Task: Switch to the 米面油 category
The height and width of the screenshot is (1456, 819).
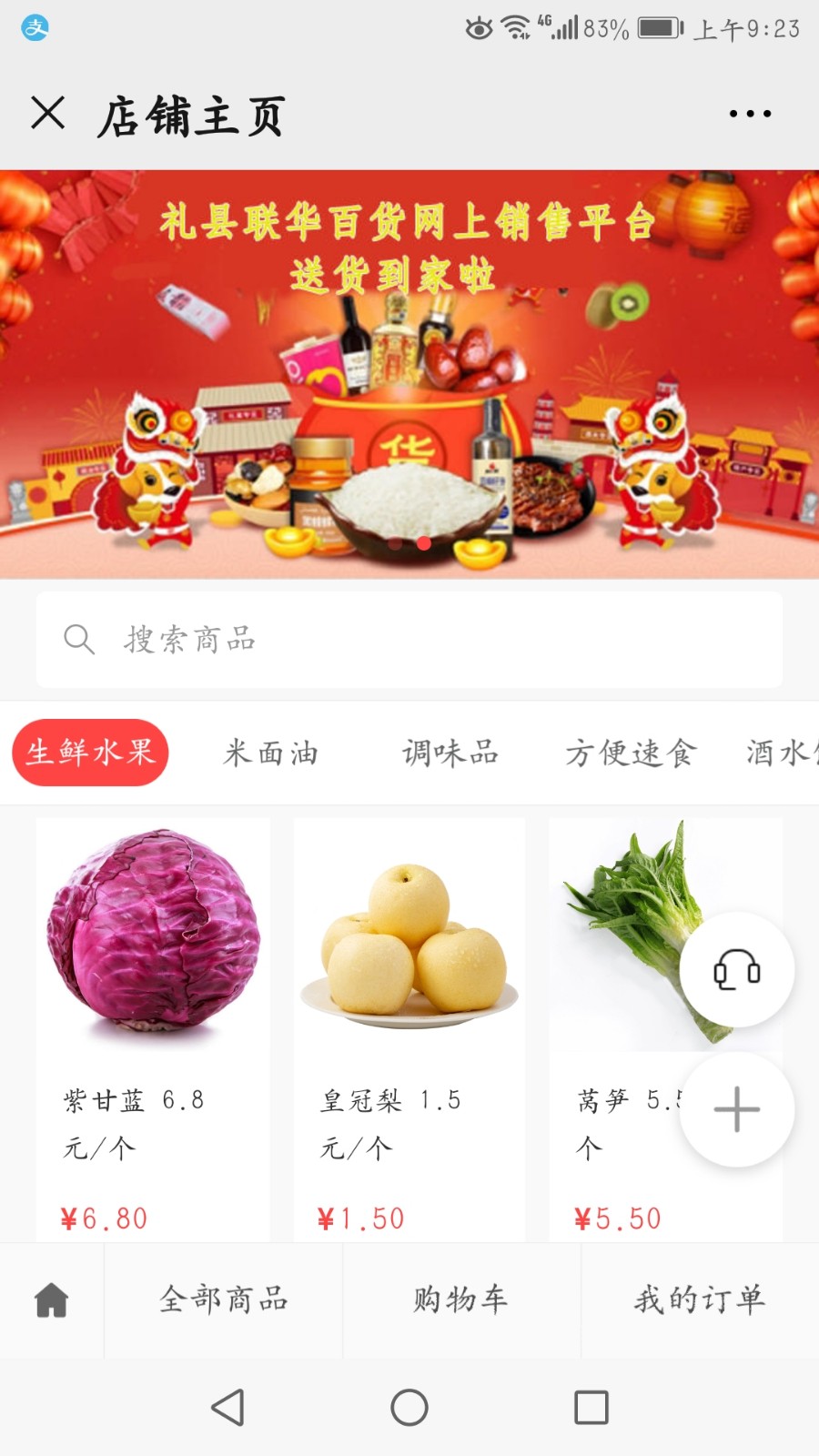Action: coord(270,753)
